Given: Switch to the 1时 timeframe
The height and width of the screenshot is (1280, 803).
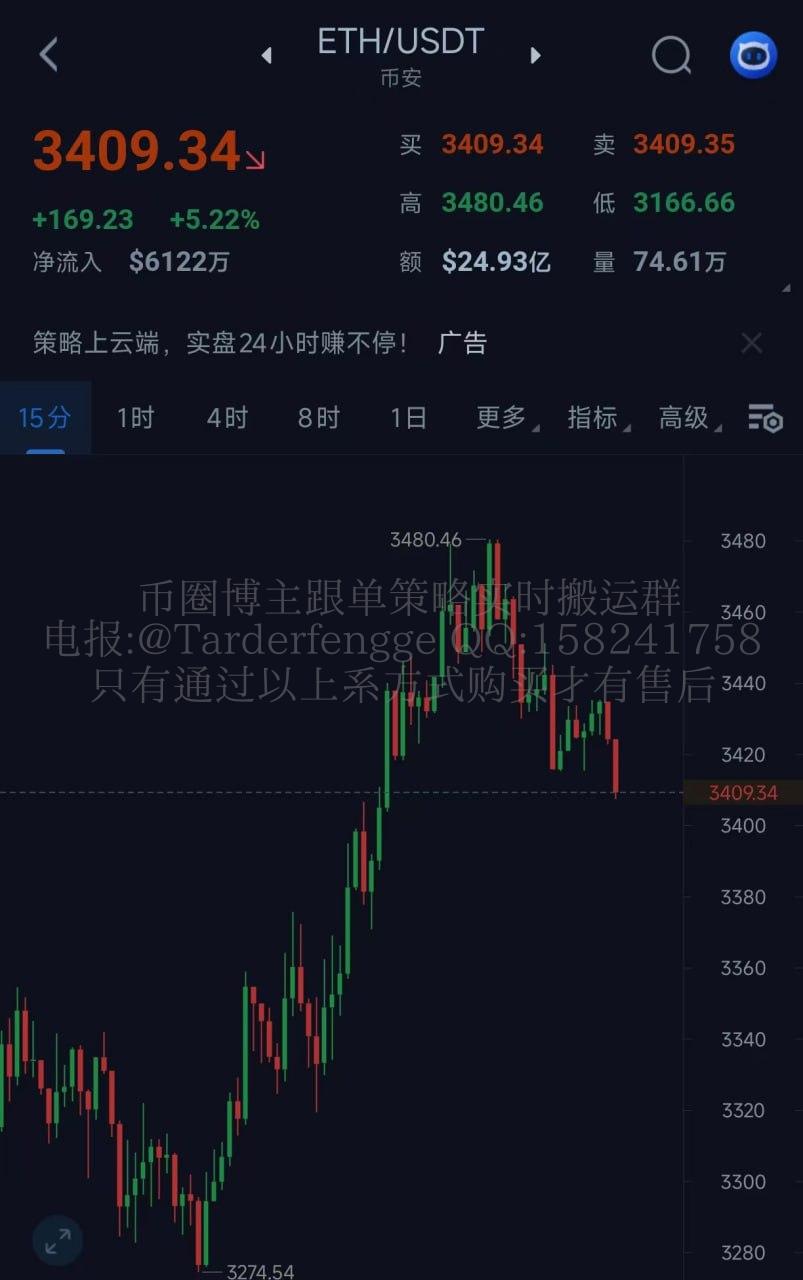Looking at the screenshot, I should click(135, 418).
